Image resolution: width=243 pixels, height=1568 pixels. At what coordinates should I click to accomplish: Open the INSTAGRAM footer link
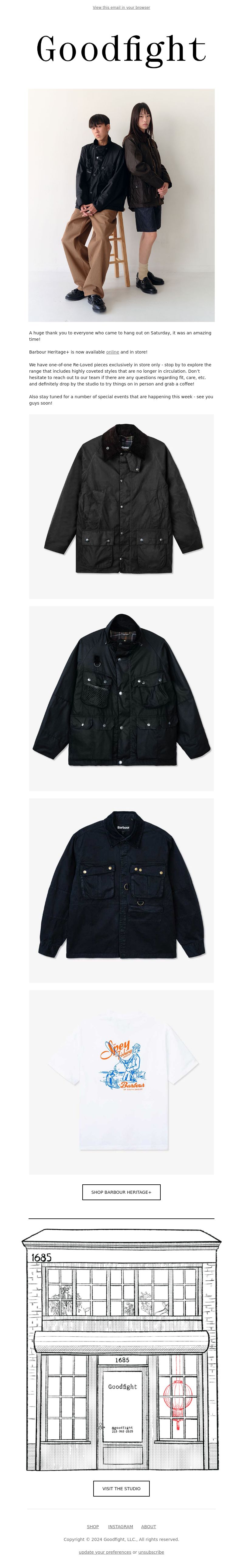120,1526
